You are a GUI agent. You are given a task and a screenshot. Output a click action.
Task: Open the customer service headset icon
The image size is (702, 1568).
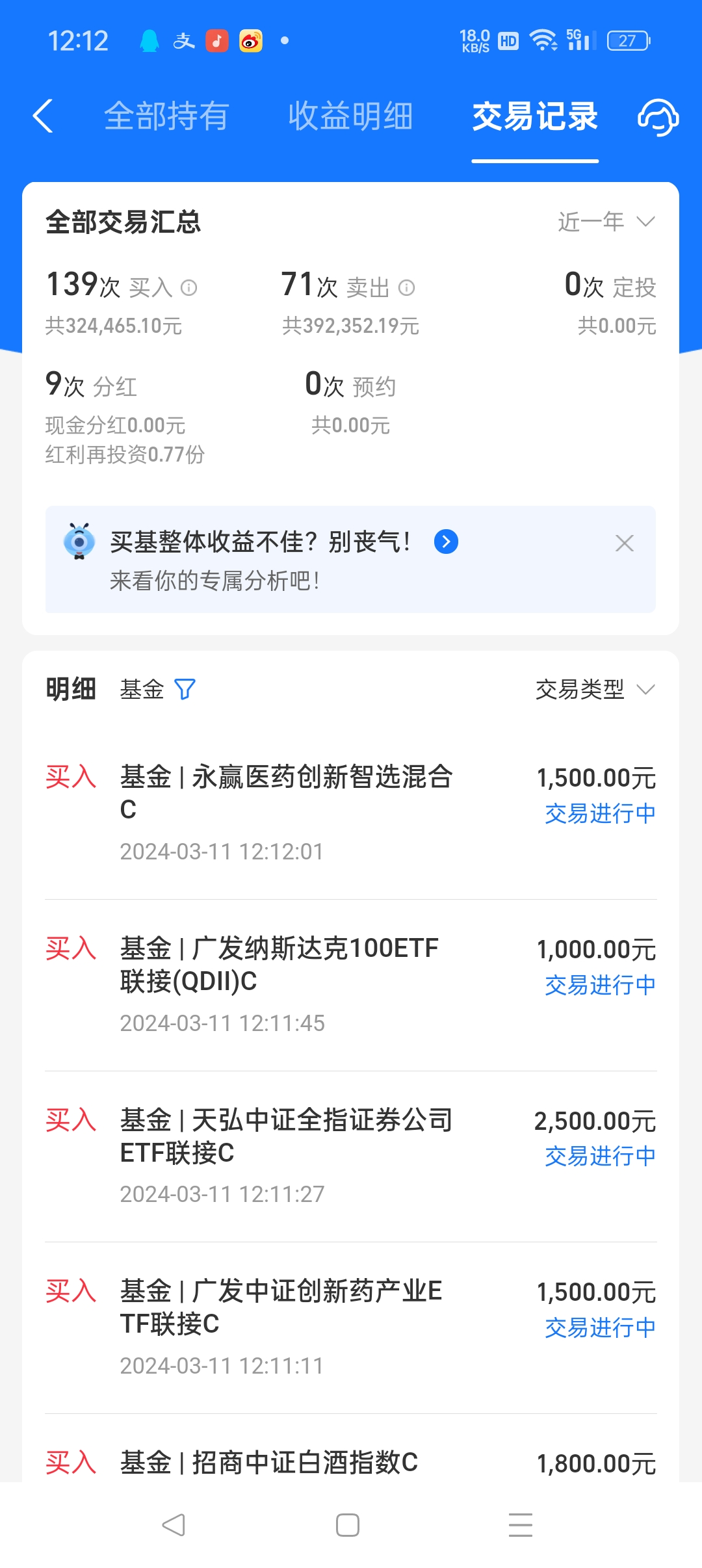[658, 118]
